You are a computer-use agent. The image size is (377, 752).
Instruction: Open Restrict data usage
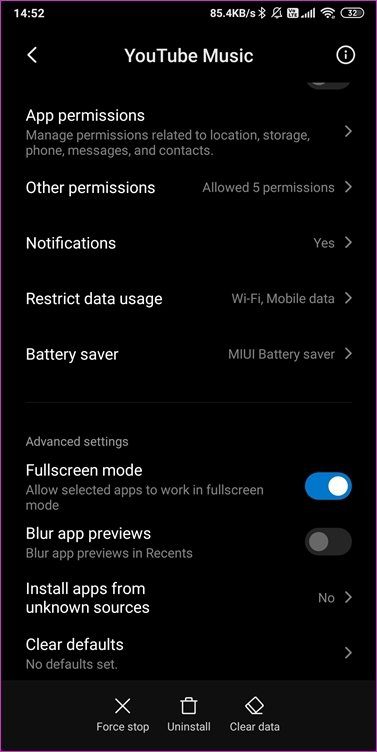(x=188, y=299)
